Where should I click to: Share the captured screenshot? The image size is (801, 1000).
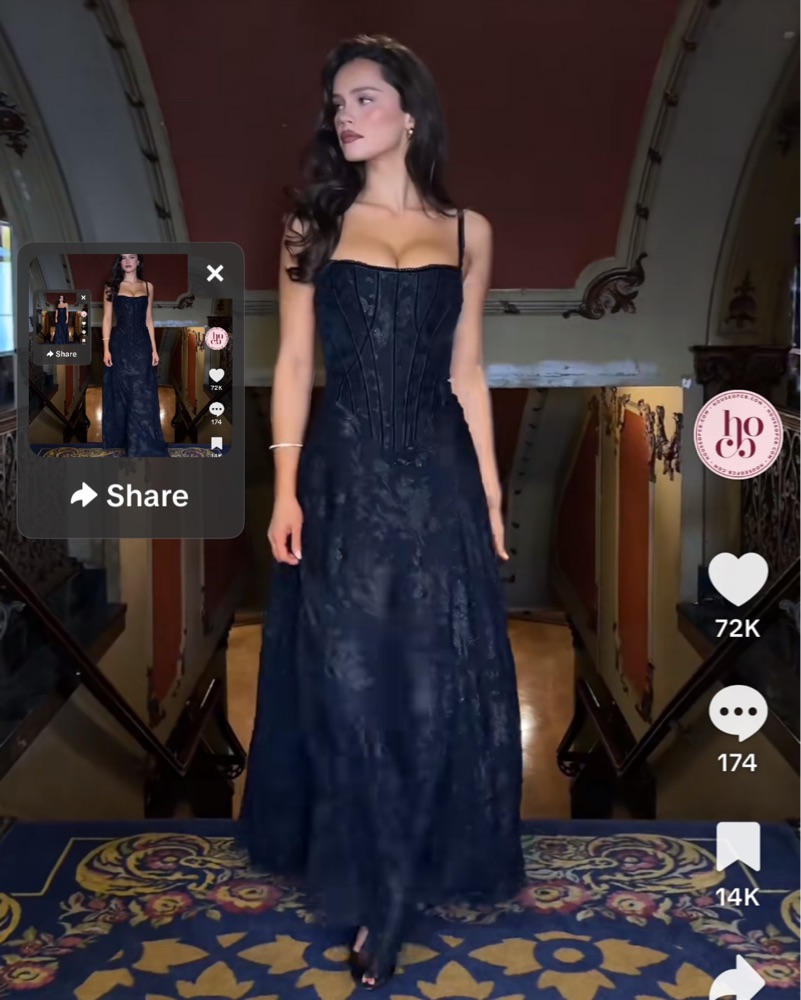[130, 495]
